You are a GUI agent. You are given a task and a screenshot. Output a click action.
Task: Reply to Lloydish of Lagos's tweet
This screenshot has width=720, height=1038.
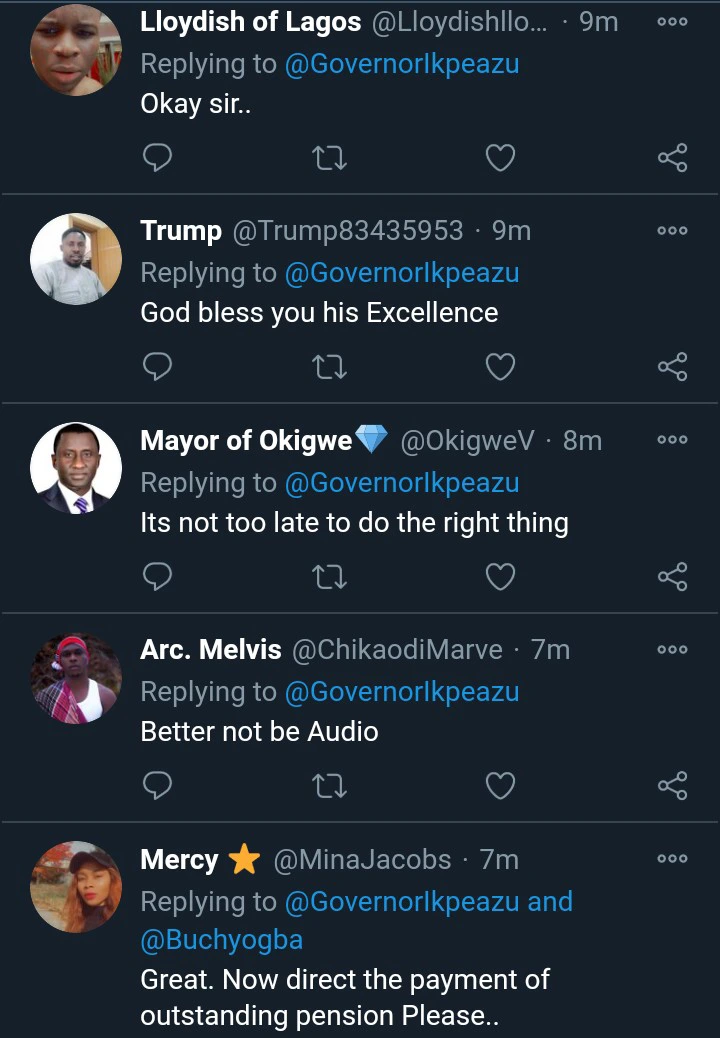[158, 158]
